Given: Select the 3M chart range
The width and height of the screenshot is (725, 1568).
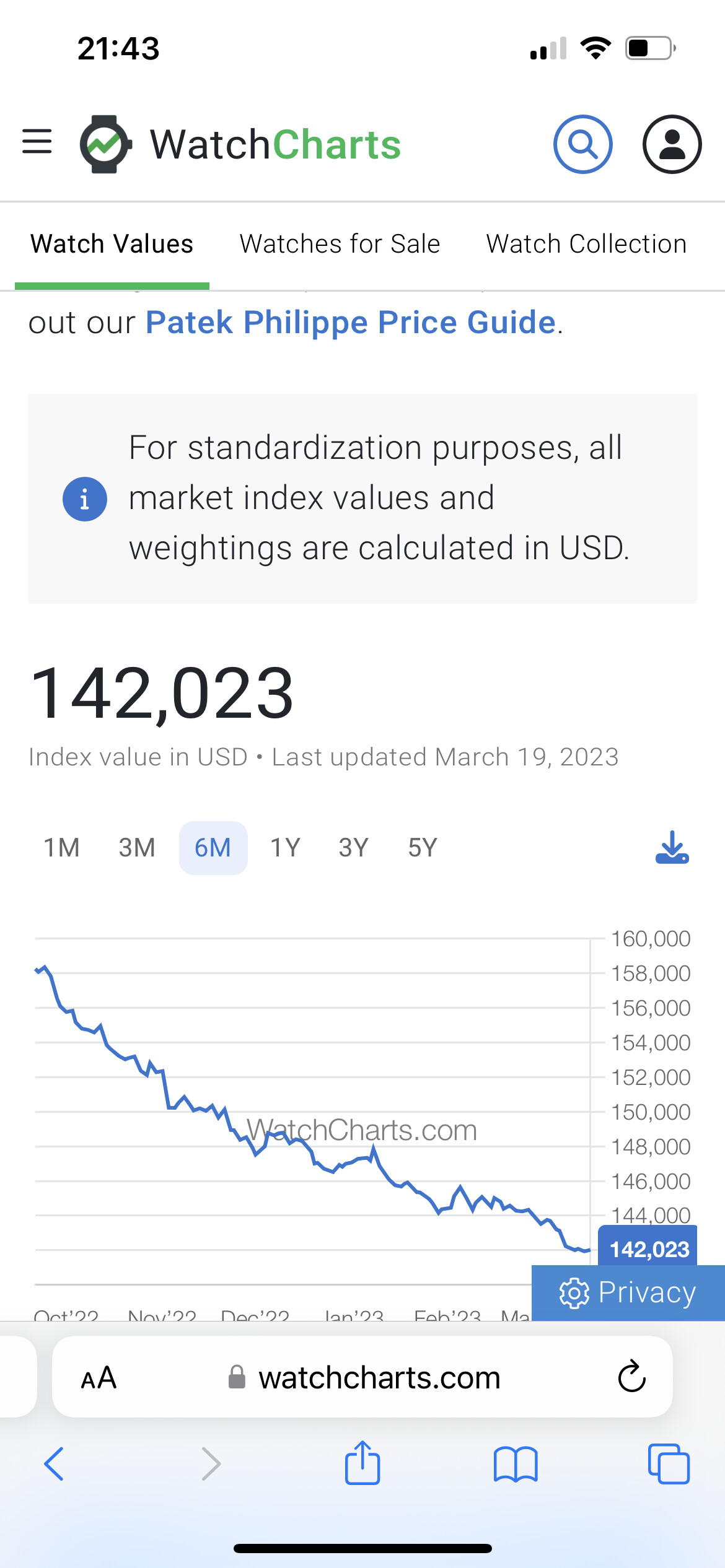Looking at the screenshot, I should [x=137, y=848].
